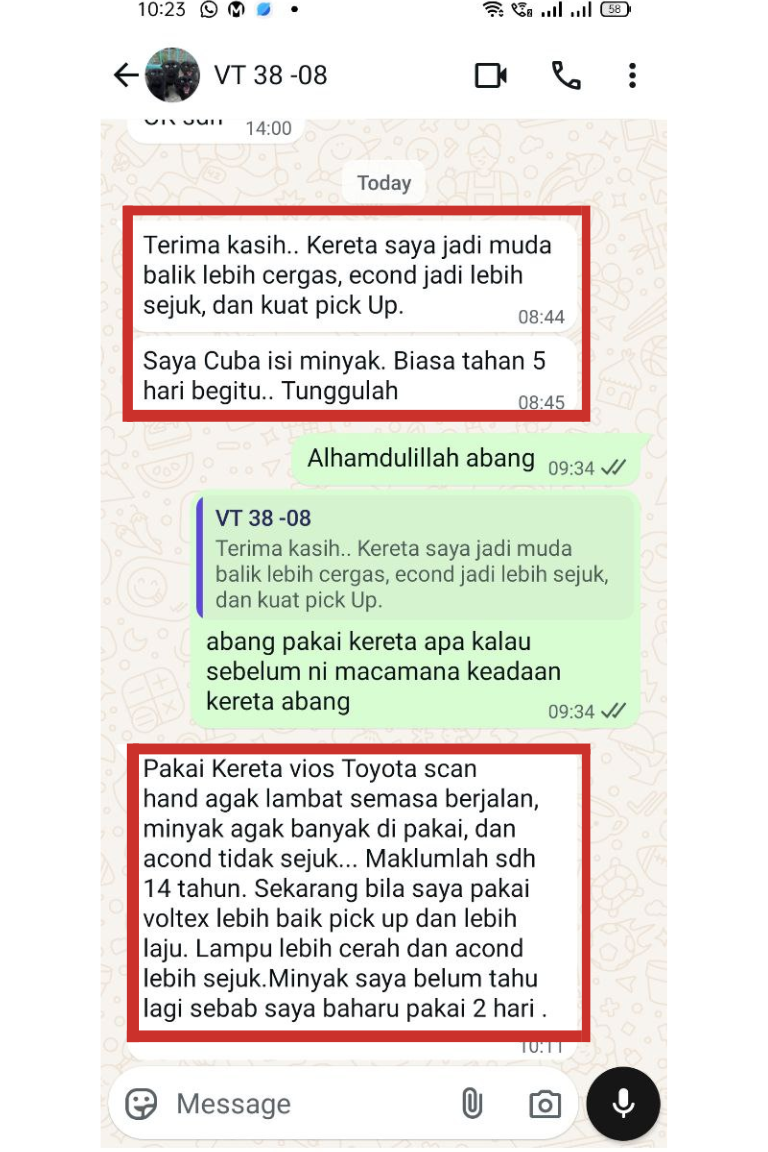Jump to the quoted Terima kasih message
768x1152 pixels.
(414, 561)
